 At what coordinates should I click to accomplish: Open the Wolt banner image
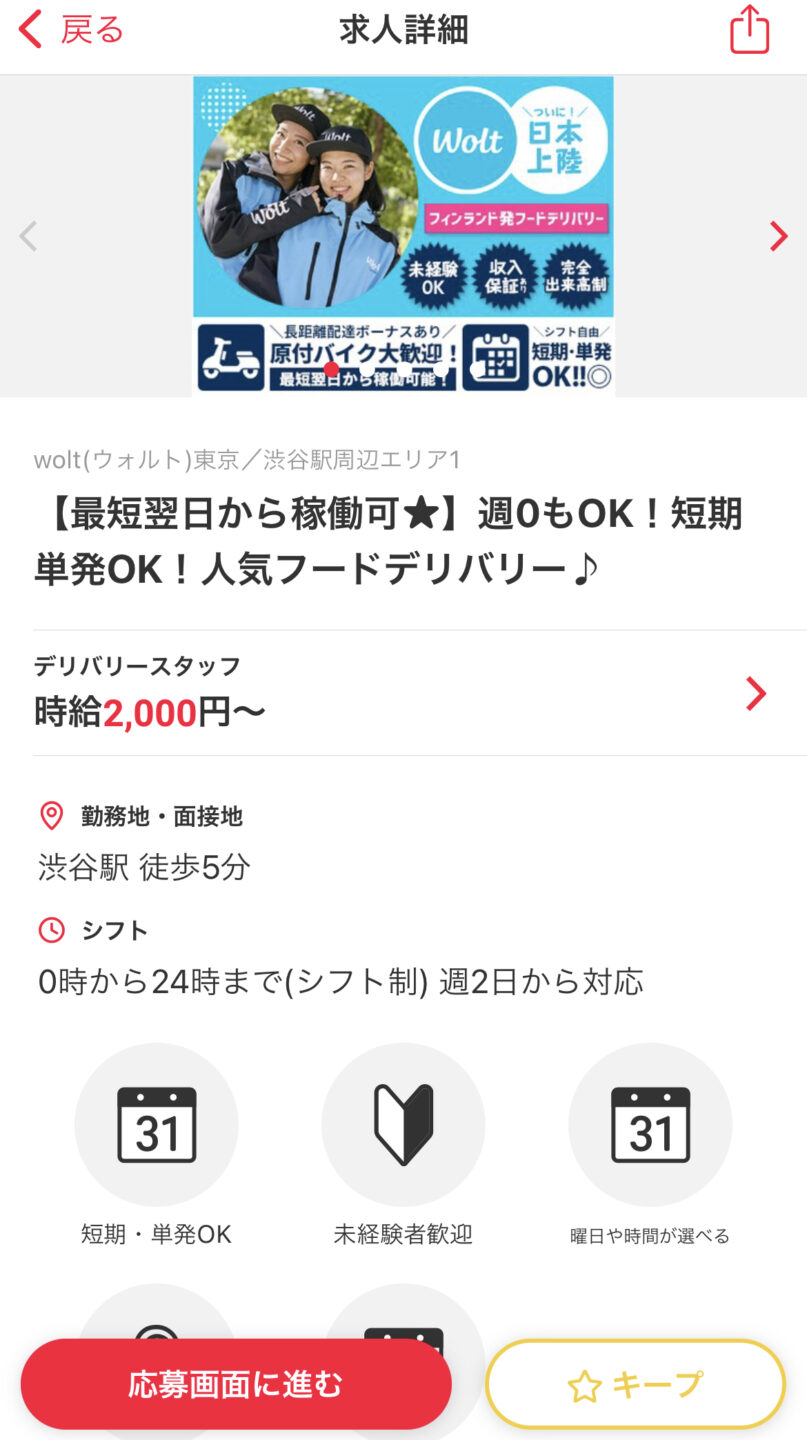[403, 236]
